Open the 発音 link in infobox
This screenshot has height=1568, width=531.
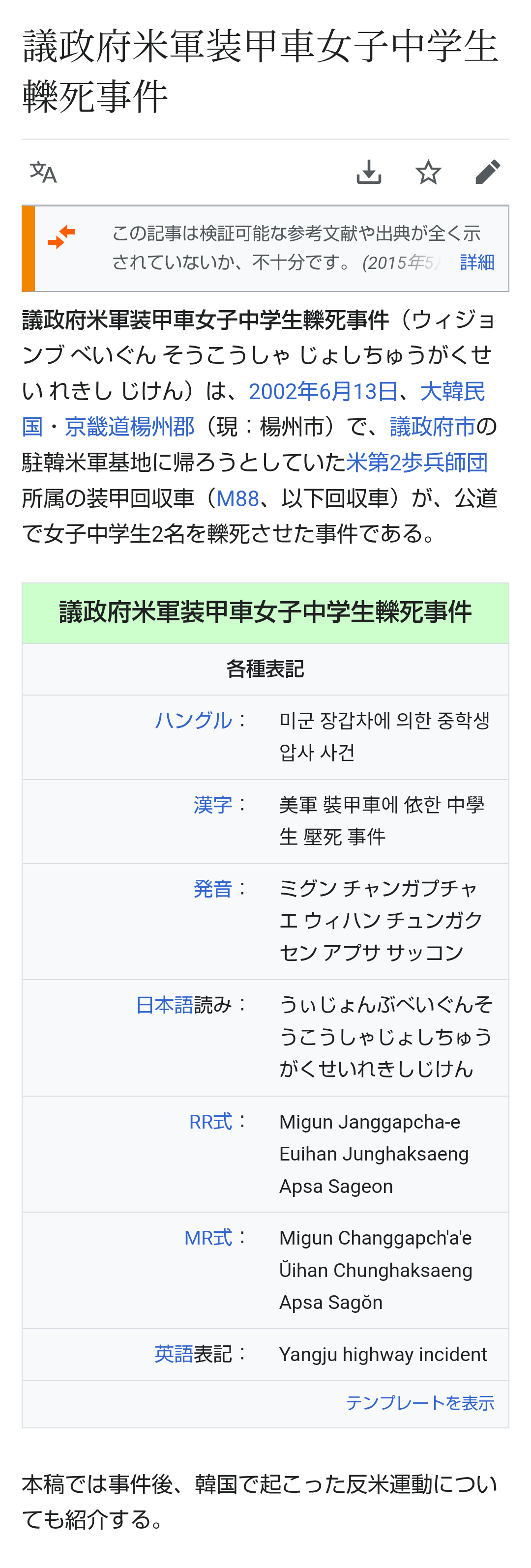212,889
